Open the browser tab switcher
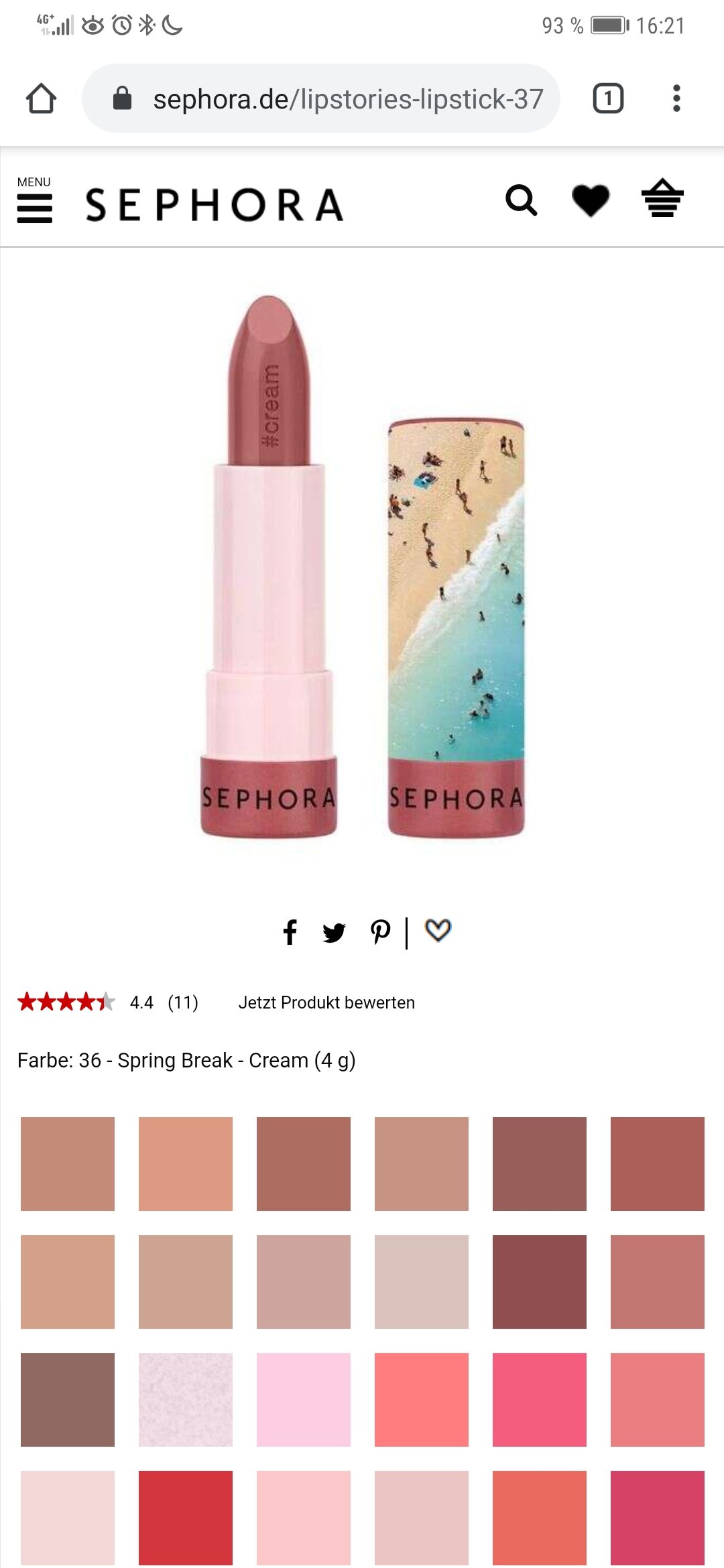The height and width of the screenshot is (1568, 724). [608, 99]
